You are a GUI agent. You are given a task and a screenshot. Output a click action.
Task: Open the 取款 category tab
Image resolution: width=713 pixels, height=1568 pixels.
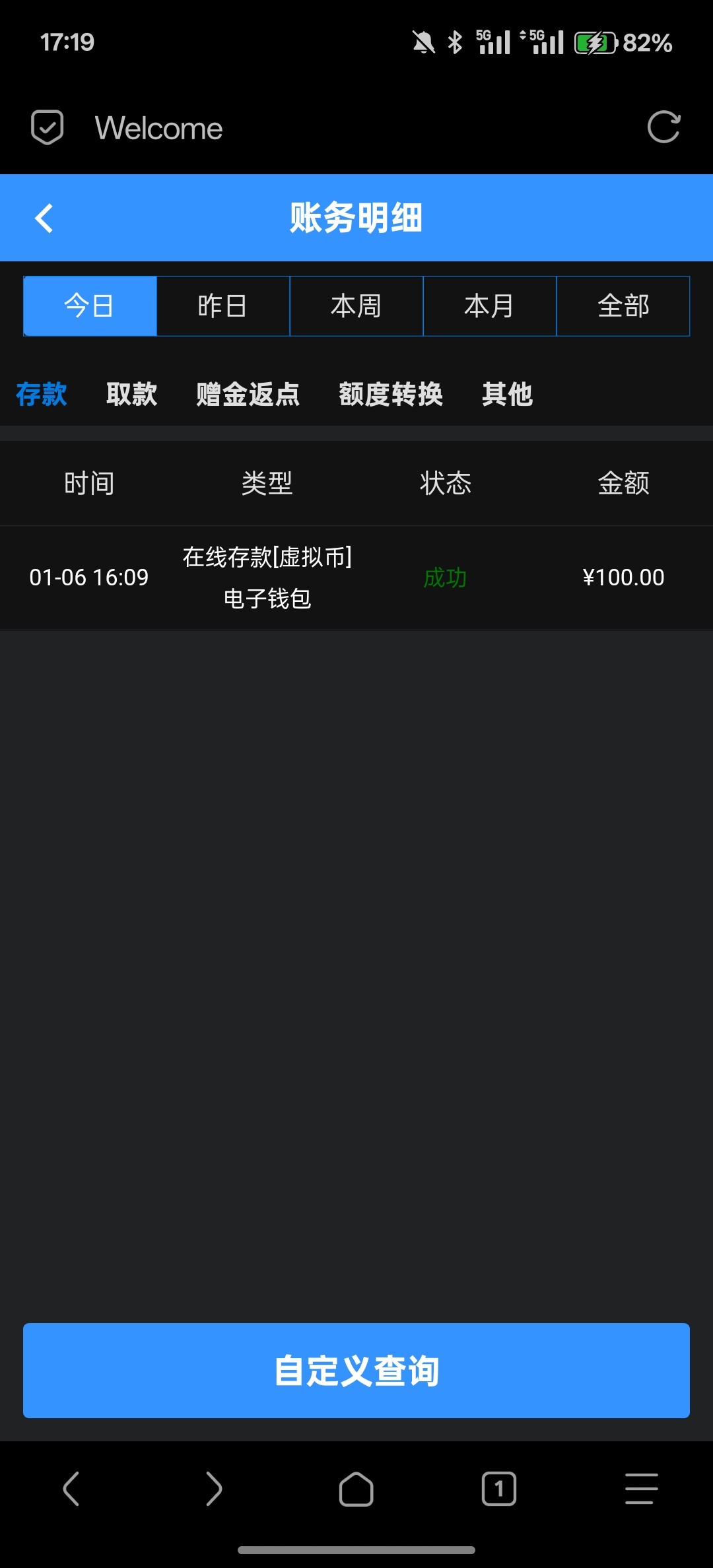point(131,394)
